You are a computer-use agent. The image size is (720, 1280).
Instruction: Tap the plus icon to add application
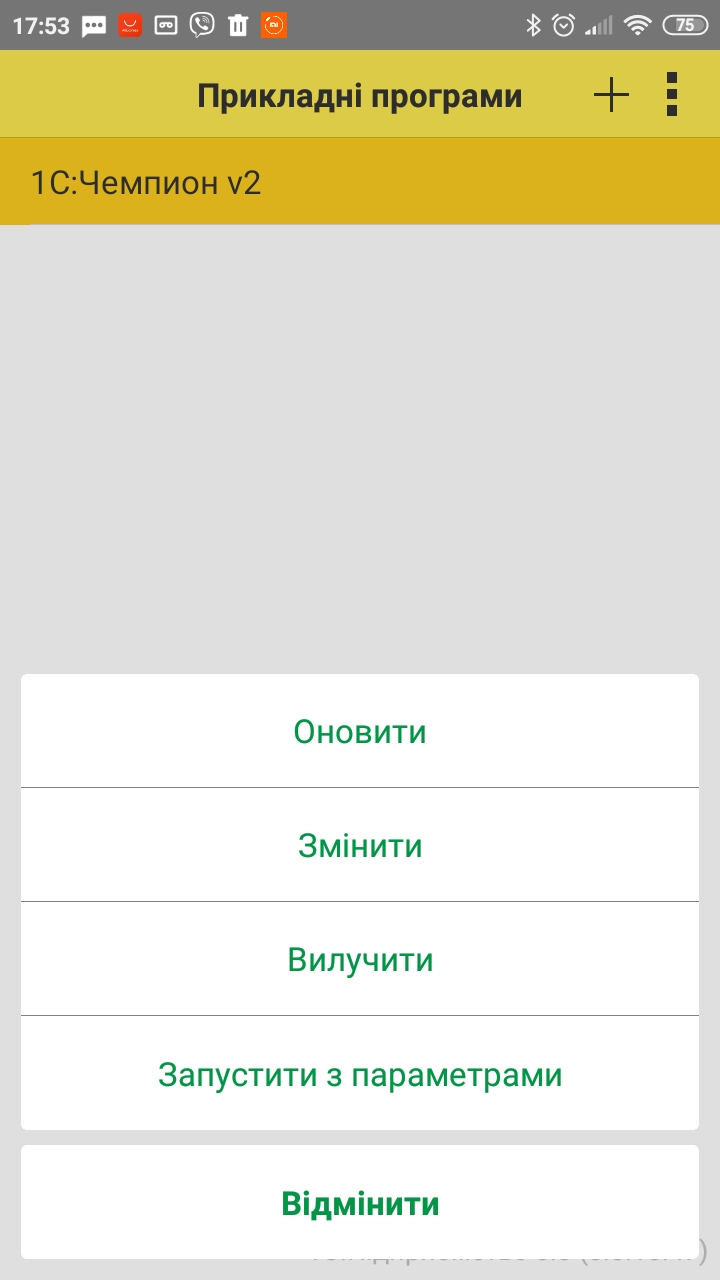point(611,96)
